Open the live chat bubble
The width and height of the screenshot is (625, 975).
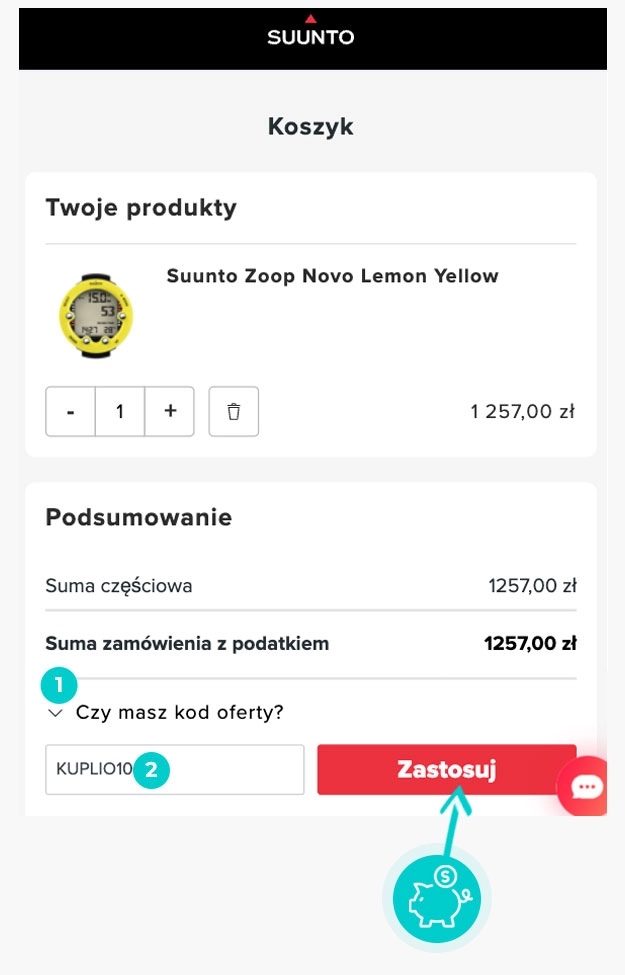click(586, 788)
